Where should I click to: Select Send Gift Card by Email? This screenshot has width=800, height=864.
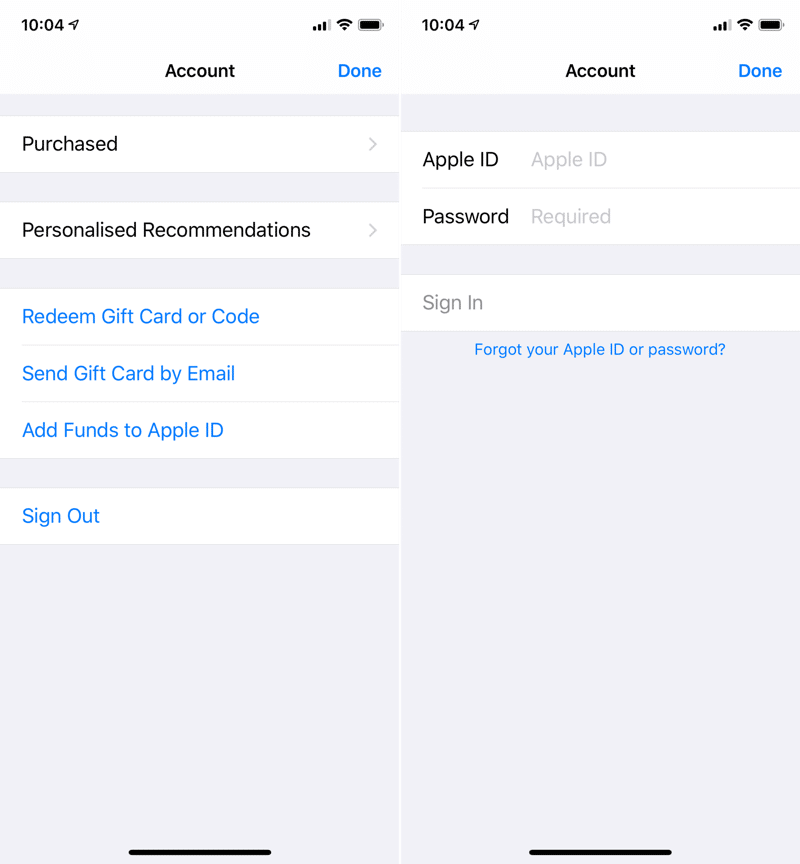click(x=129, y=374)
